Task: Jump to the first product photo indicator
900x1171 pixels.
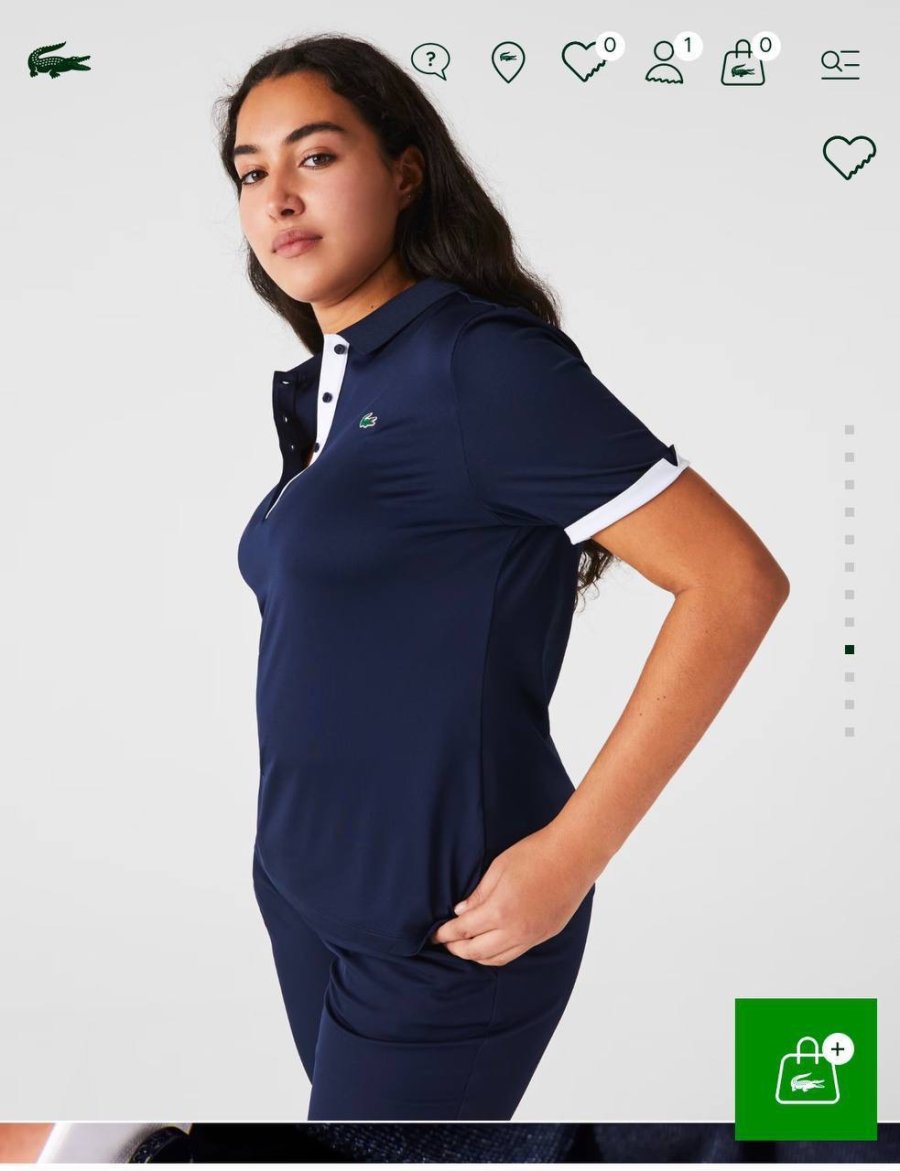Action: tap(849, 430)
